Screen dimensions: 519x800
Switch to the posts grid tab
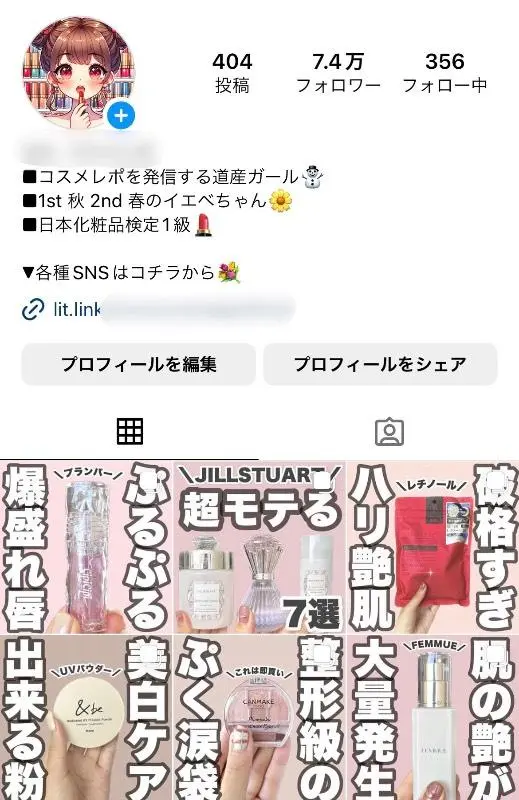pyautogui.click(x=130, y=432)
